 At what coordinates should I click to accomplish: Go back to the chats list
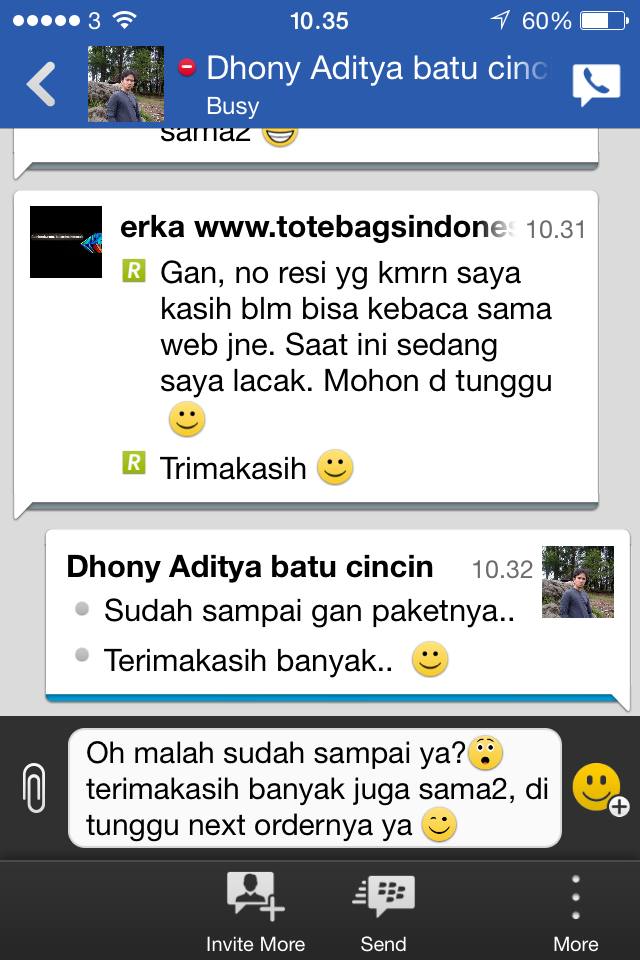[x=41, y=85]
